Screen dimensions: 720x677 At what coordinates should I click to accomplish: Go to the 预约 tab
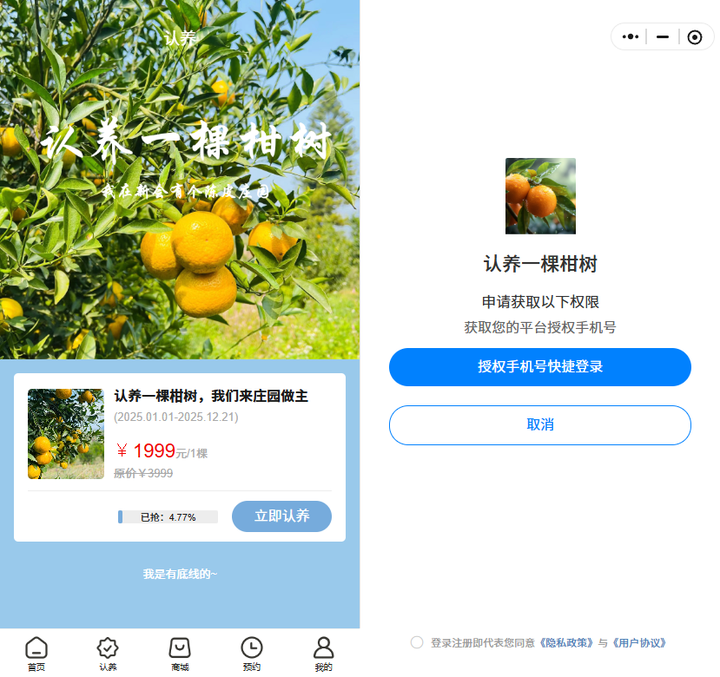[252, 654]
